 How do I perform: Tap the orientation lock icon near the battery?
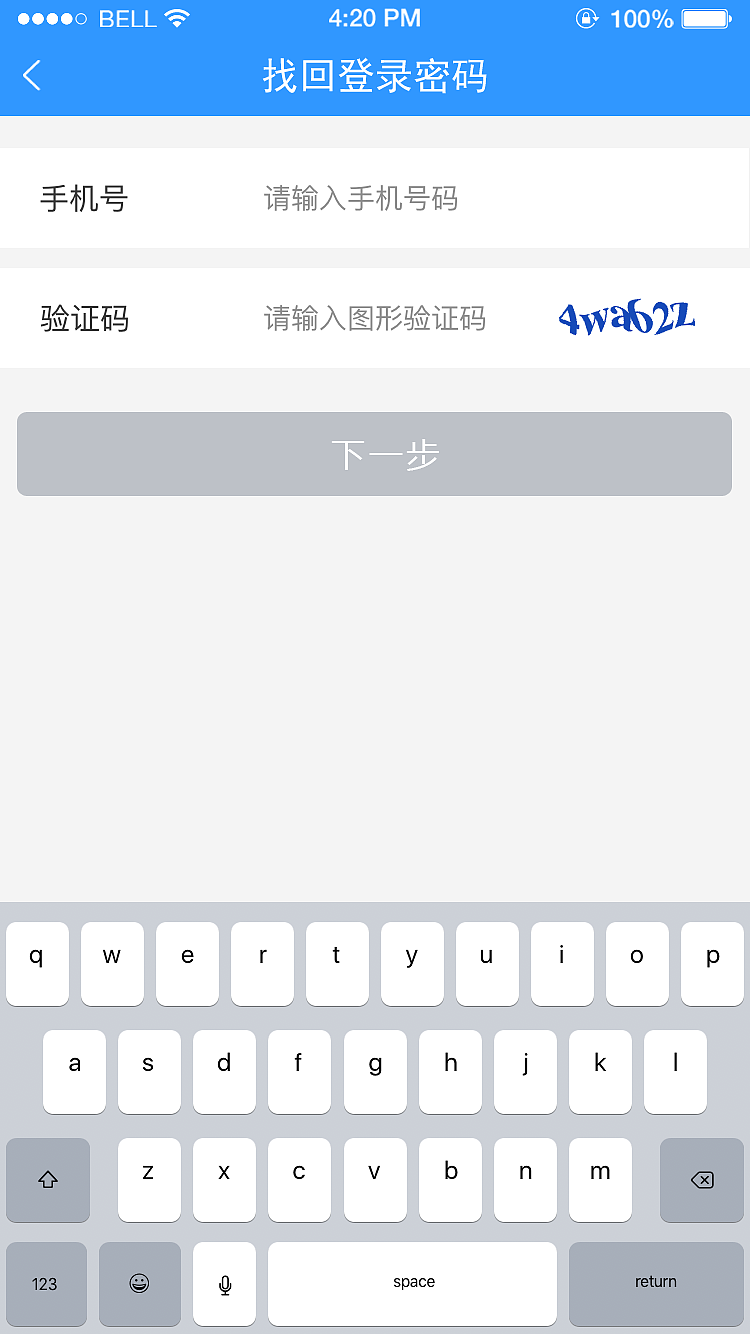click(587, 17)
